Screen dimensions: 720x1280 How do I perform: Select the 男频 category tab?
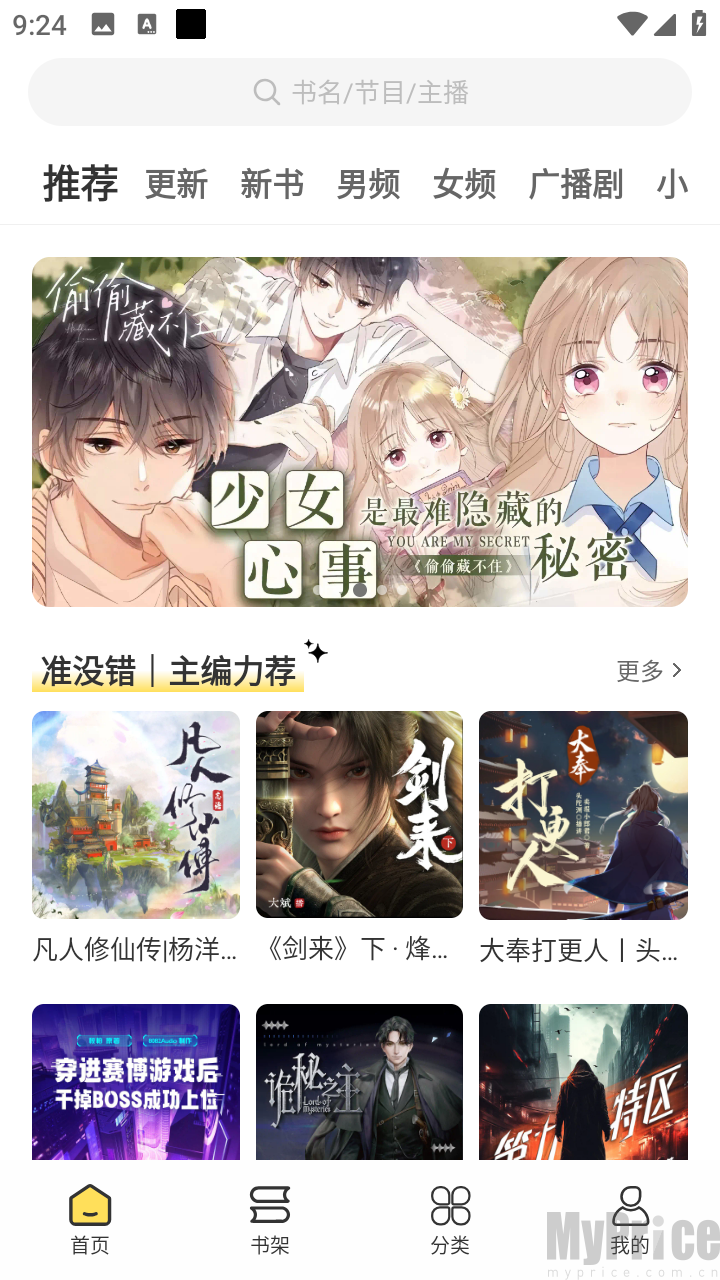coord(368,185)
